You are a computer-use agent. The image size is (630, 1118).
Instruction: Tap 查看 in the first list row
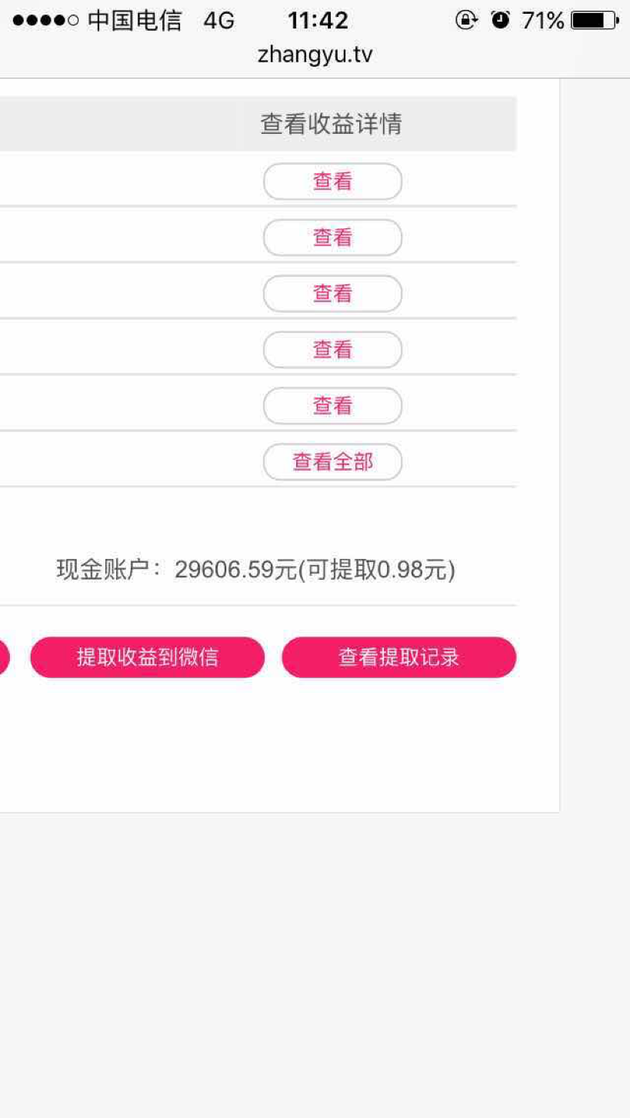pos(332,182)
